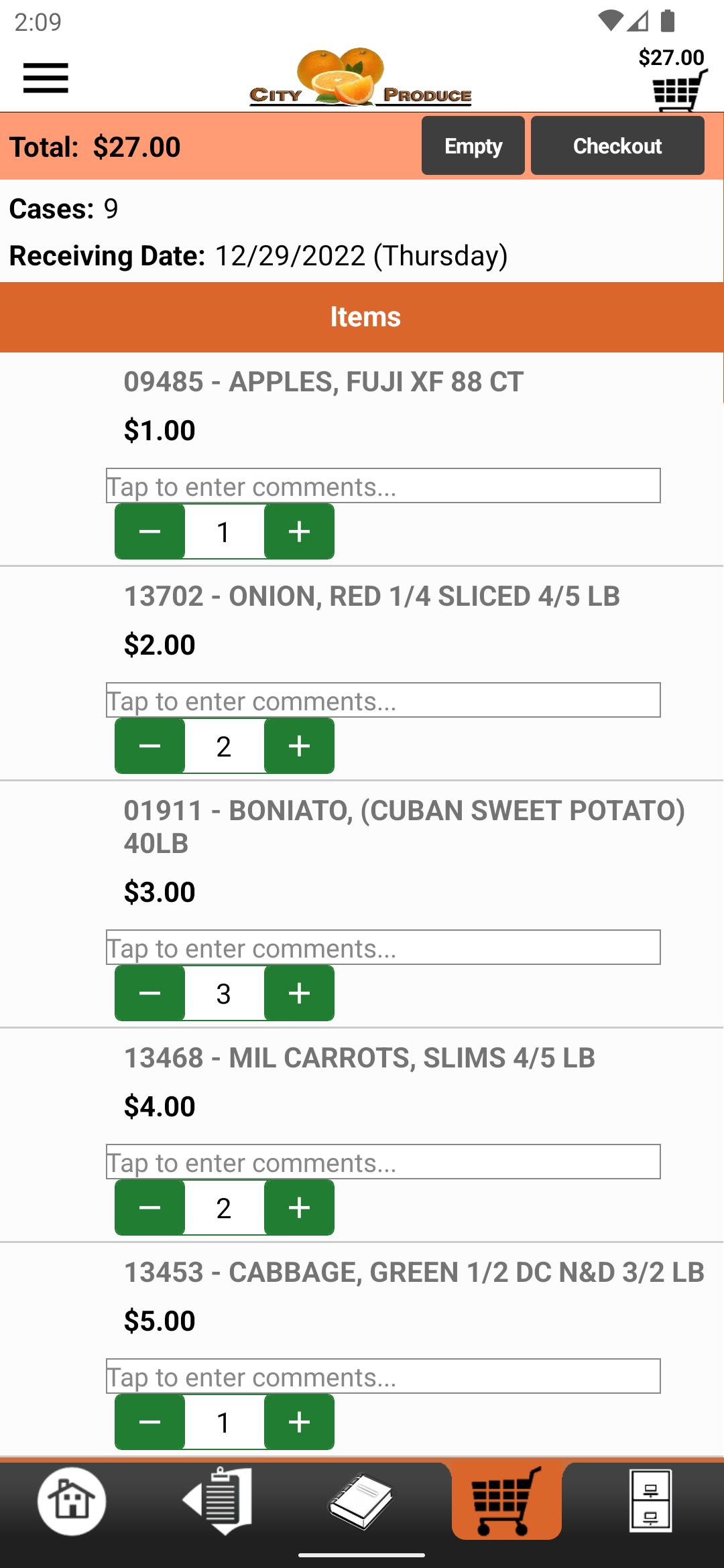Screen dimensions: 724x1568
Task: Tap the cart icon showing $27.00
Action: (679, 89)
